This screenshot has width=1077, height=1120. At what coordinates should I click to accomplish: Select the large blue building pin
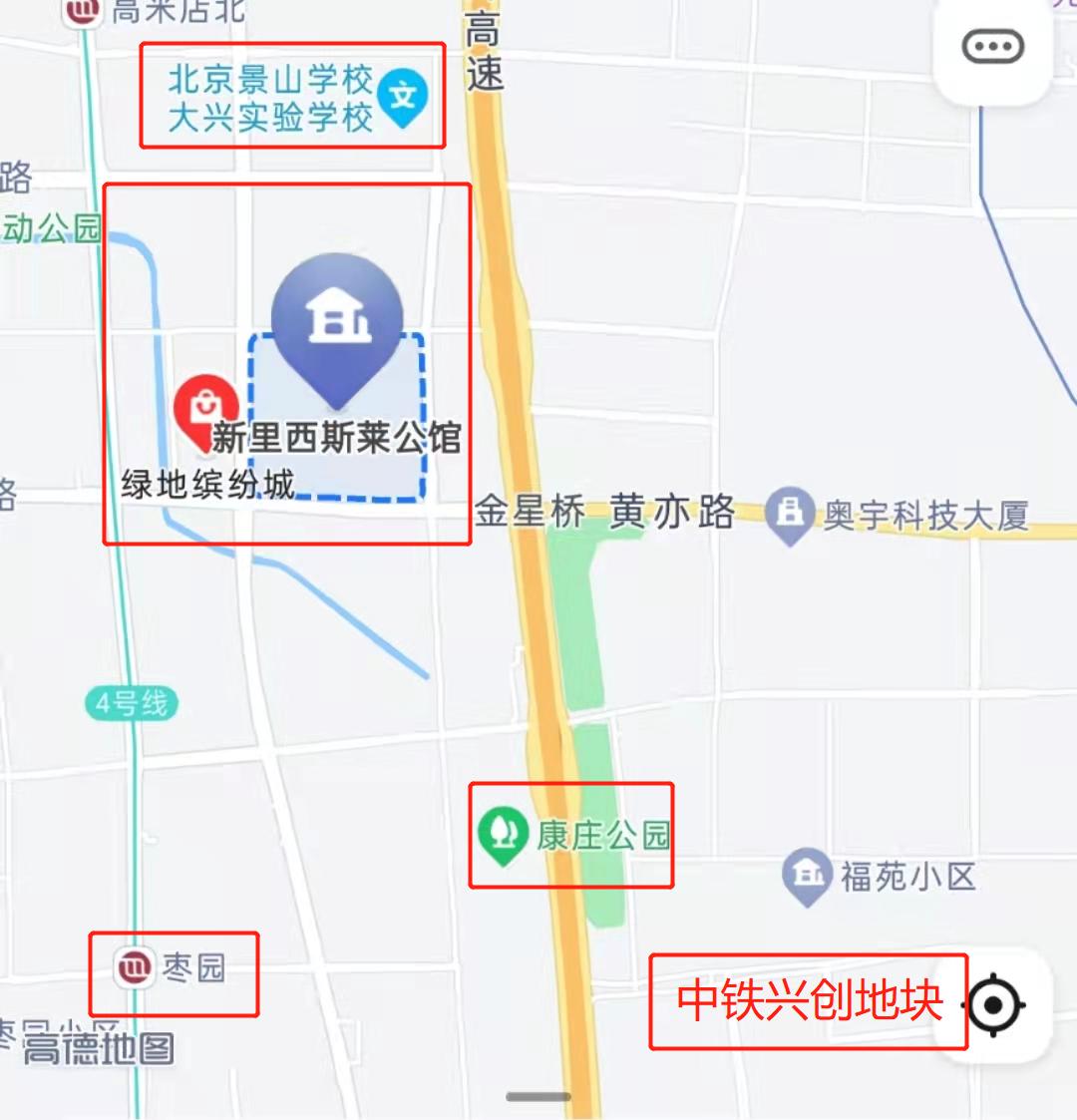click(339, 316)
